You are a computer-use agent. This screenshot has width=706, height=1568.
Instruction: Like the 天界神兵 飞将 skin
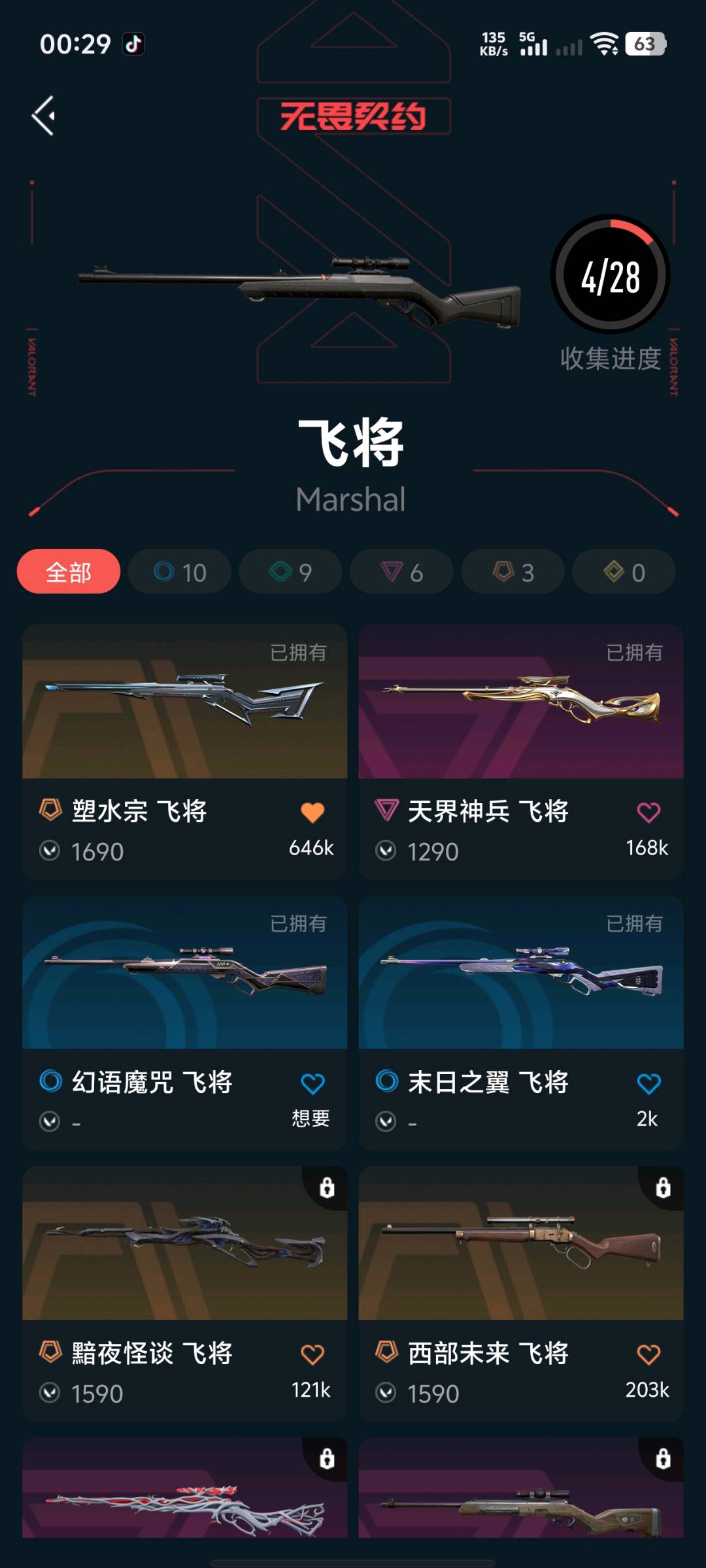click(648, 812)
